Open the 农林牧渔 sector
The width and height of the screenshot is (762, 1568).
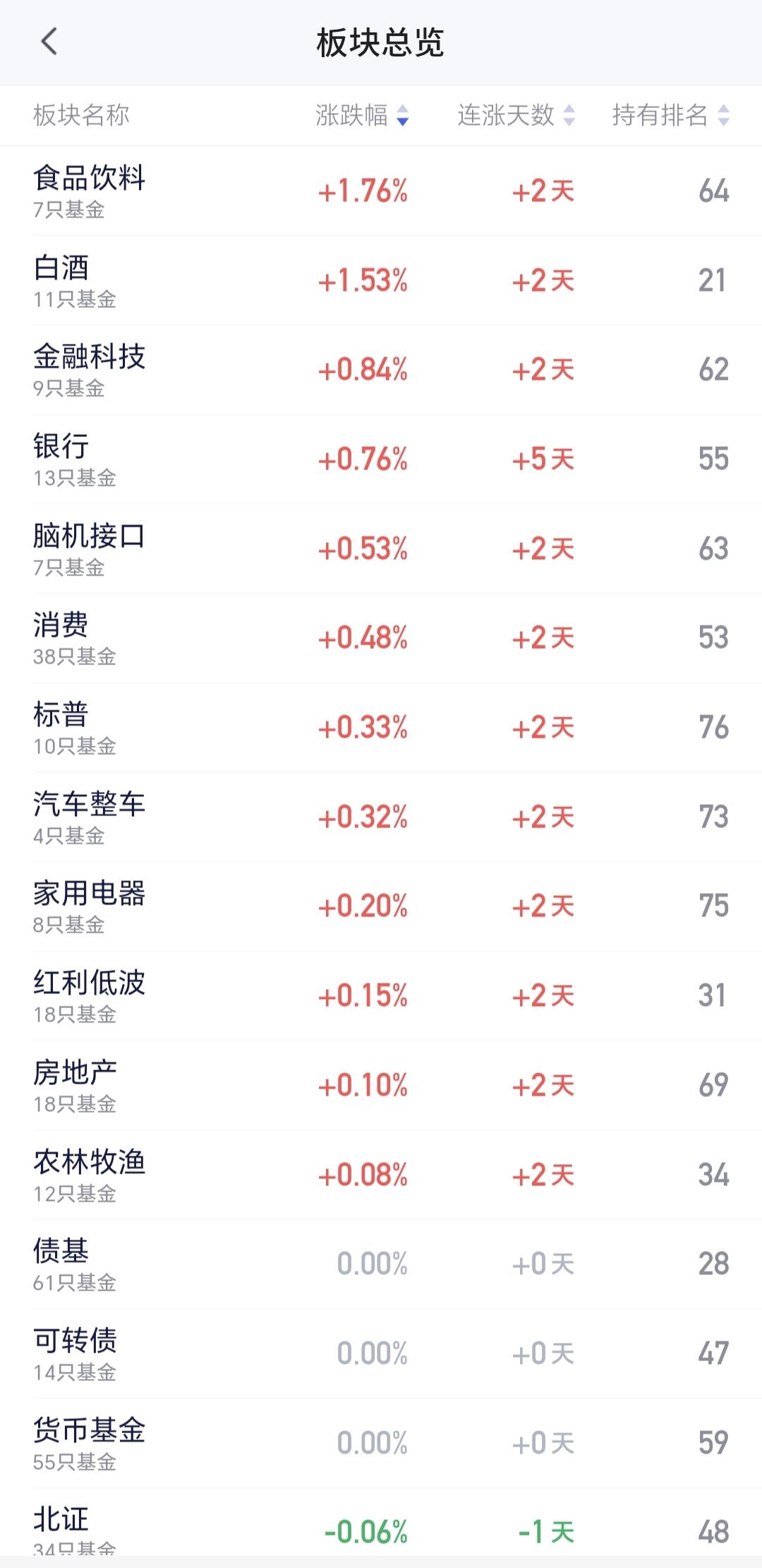(381, 1175)
